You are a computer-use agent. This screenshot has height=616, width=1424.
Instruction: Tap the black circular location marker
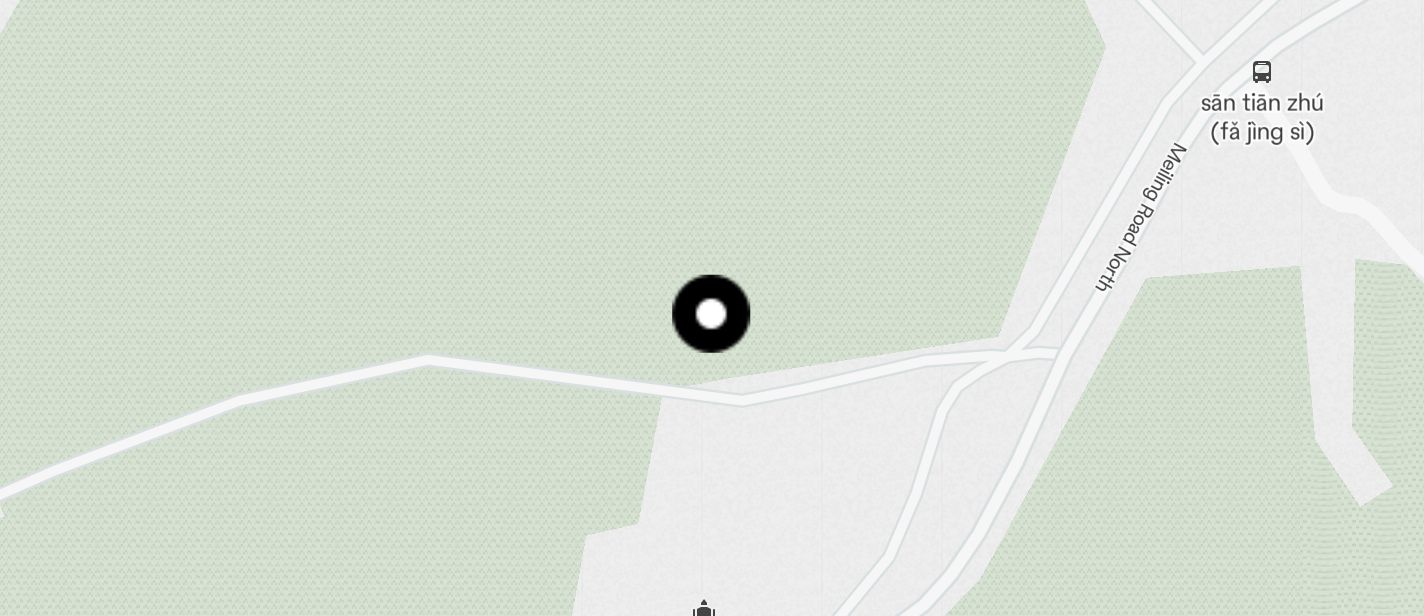tap(711, 314)
